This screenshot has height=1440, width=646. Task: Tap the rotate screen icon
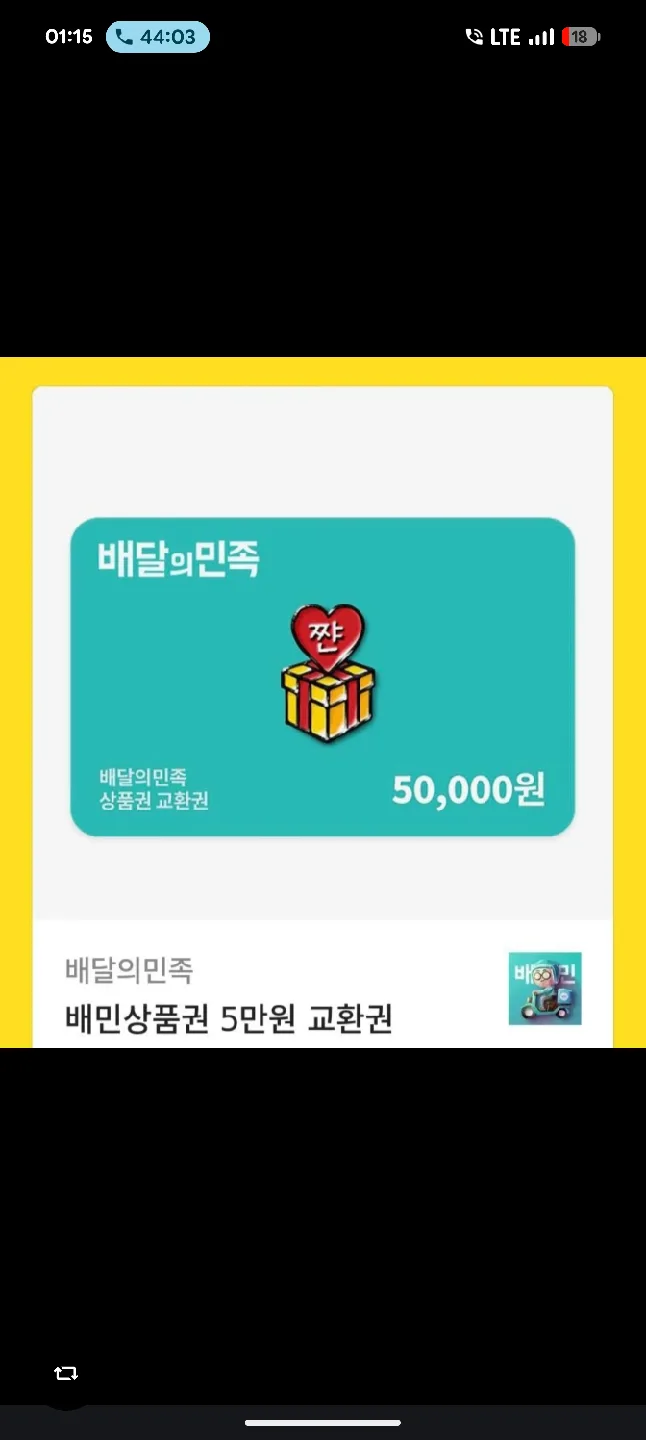pos(66,1373)
